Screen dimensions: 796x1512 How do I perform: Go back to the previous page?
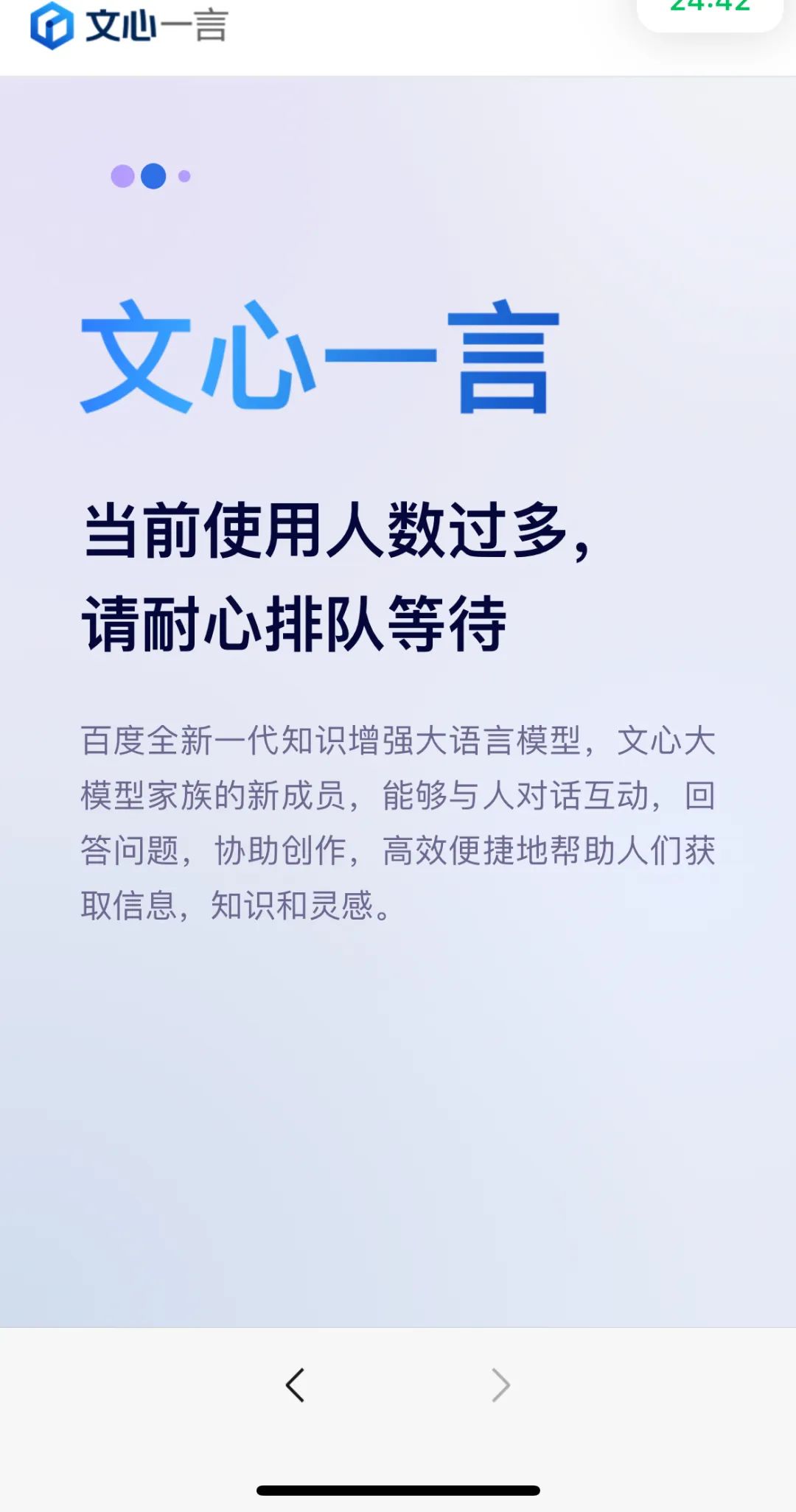click(x=296, y=1385)
